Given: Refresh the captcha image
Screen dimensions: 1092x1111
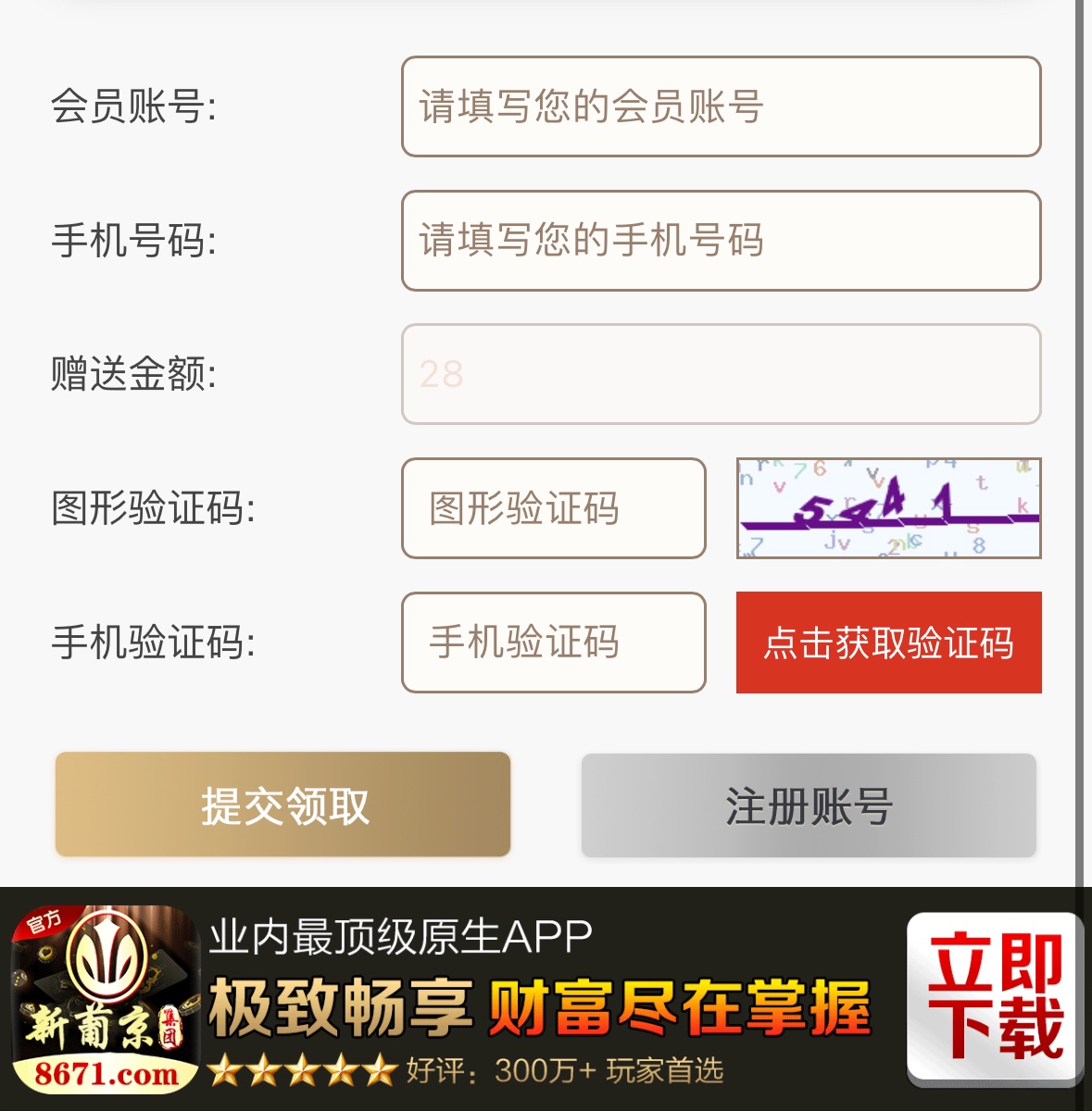Looking at the screenshot, I should 888,508.
